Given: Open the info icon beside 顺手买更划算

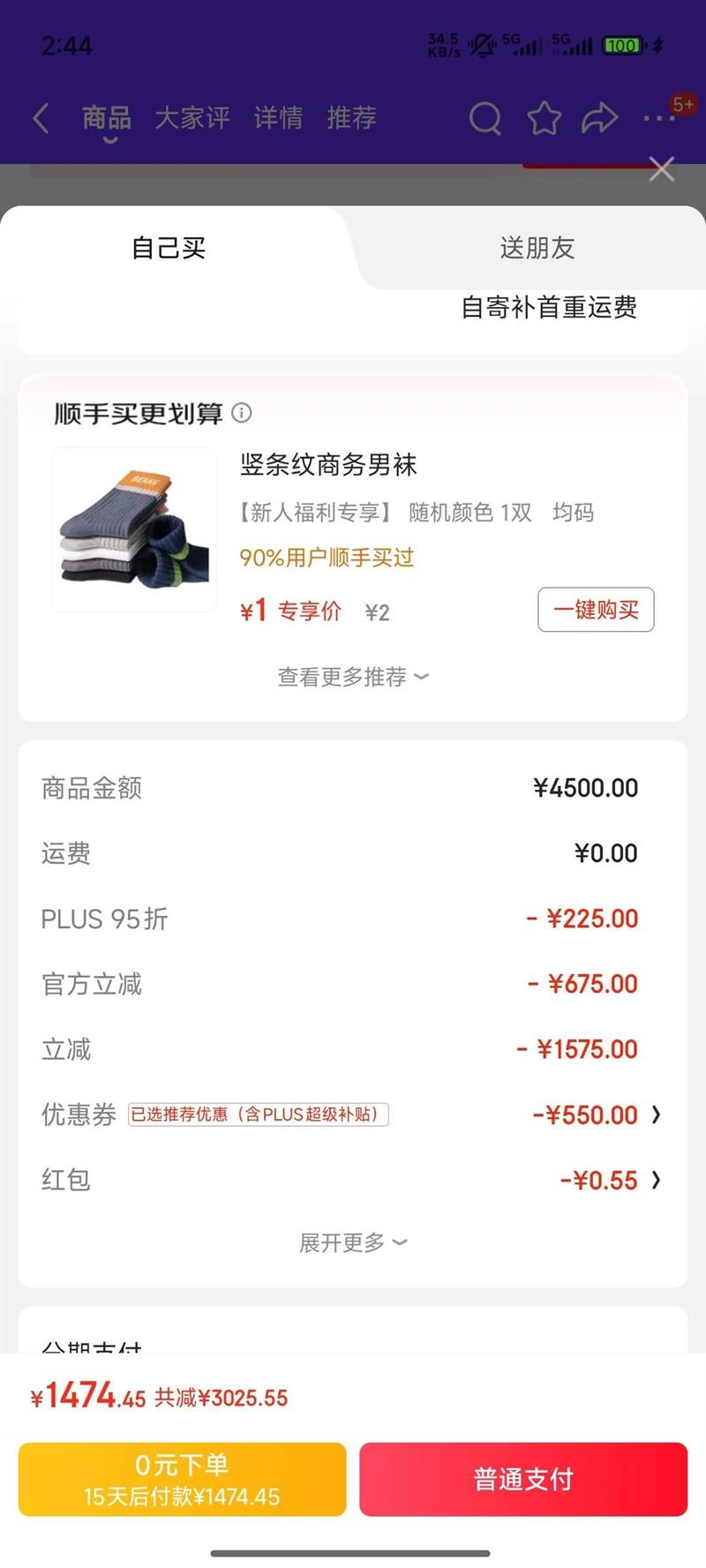Looking at the screenshot, I should 241,413.
